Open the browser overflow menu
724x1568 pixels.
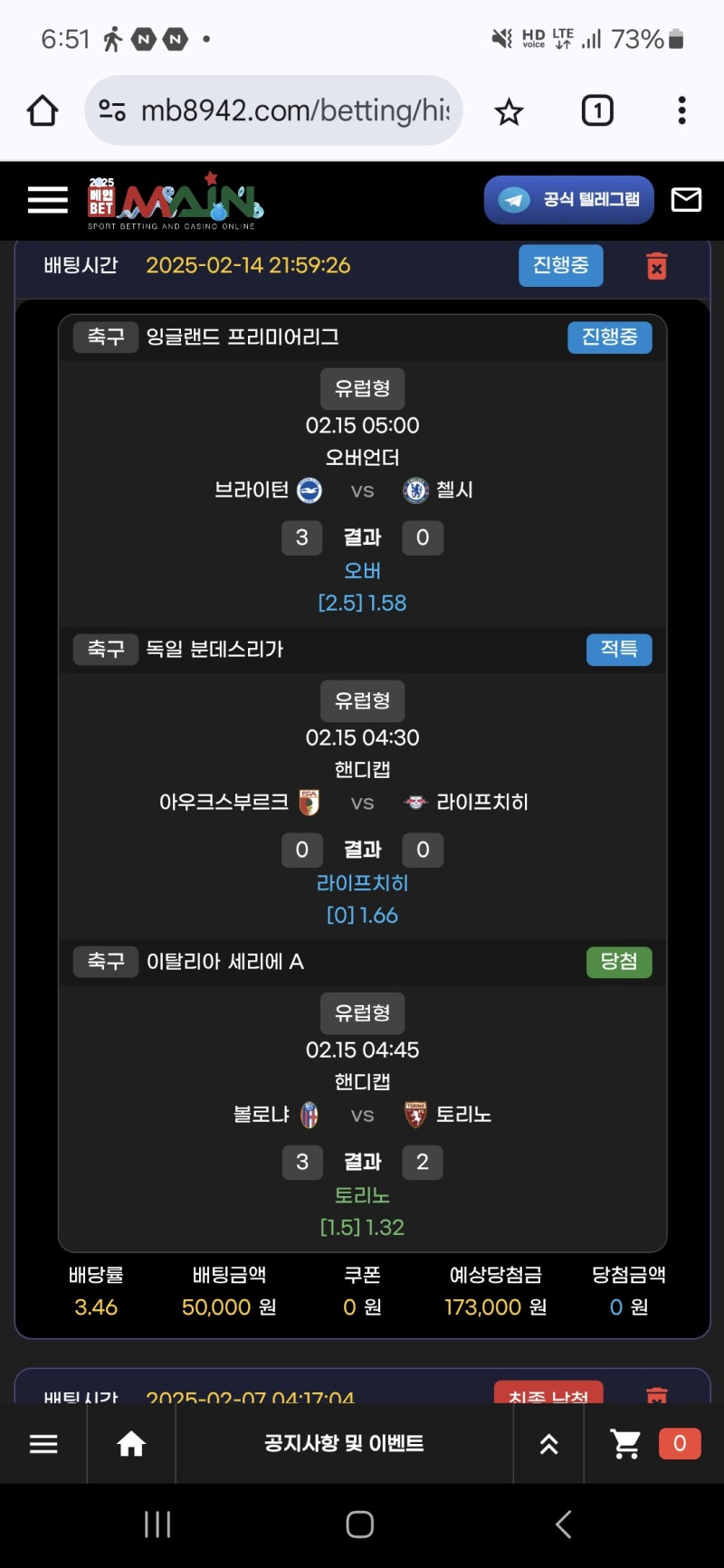click(x=681, y=110)
